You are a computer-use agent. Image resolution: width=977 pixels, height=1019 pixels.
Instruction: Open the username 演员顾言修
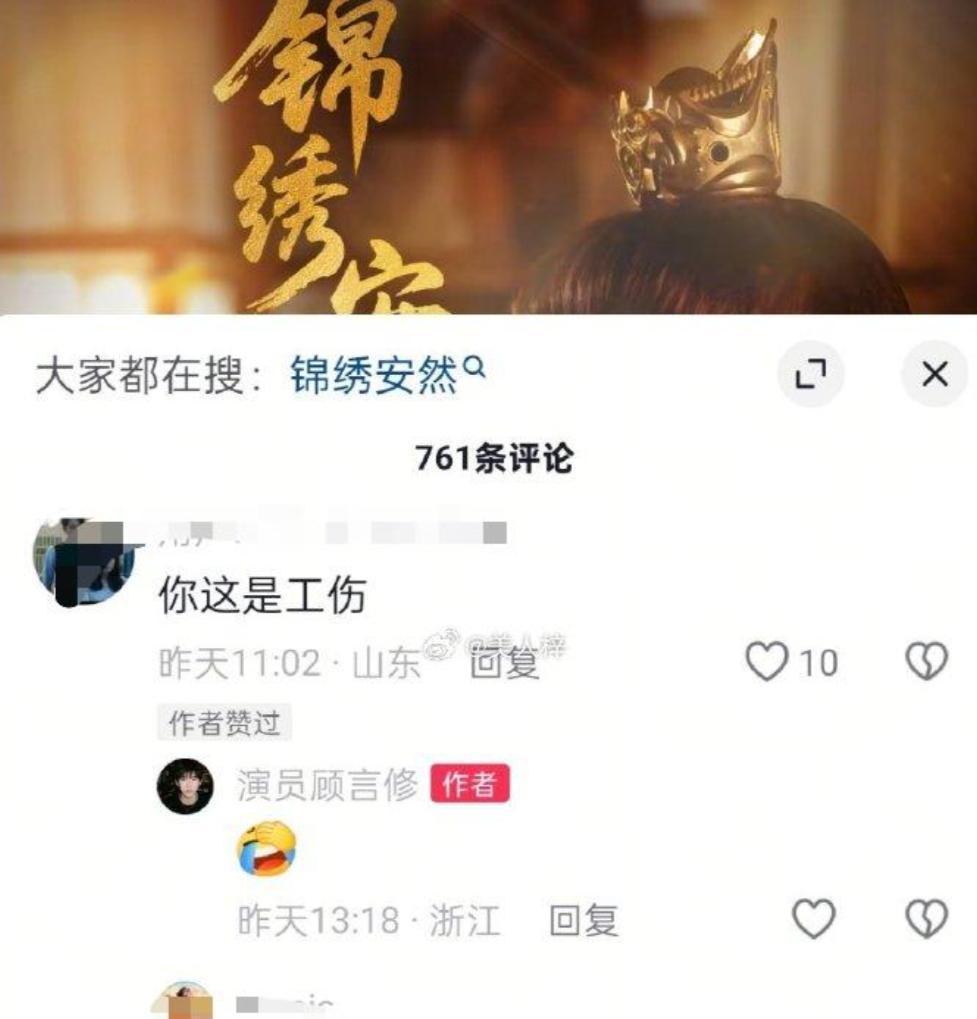click(327, 786)
